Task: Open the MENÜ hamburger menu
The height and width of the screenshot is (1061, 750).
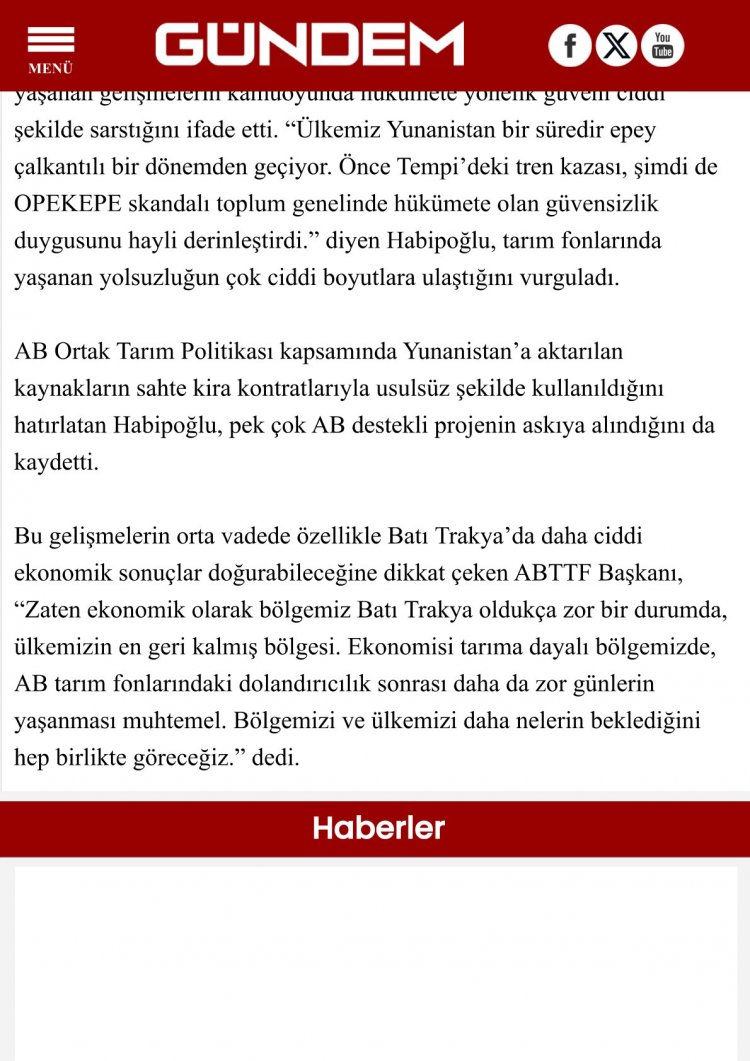Action: click(50, 47)
